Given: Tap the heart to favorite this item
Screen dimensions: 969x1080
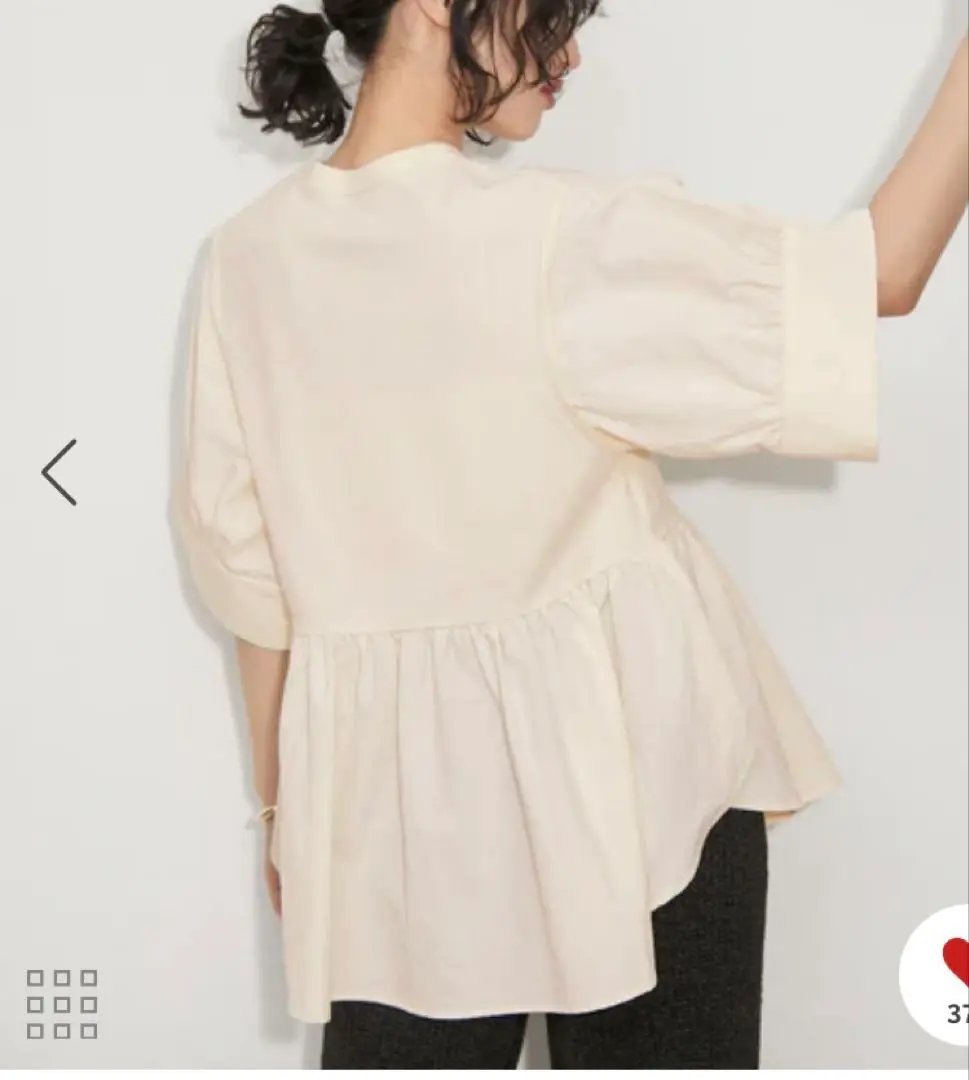Looking at the screenshot, I should click(x=953, y=960).
